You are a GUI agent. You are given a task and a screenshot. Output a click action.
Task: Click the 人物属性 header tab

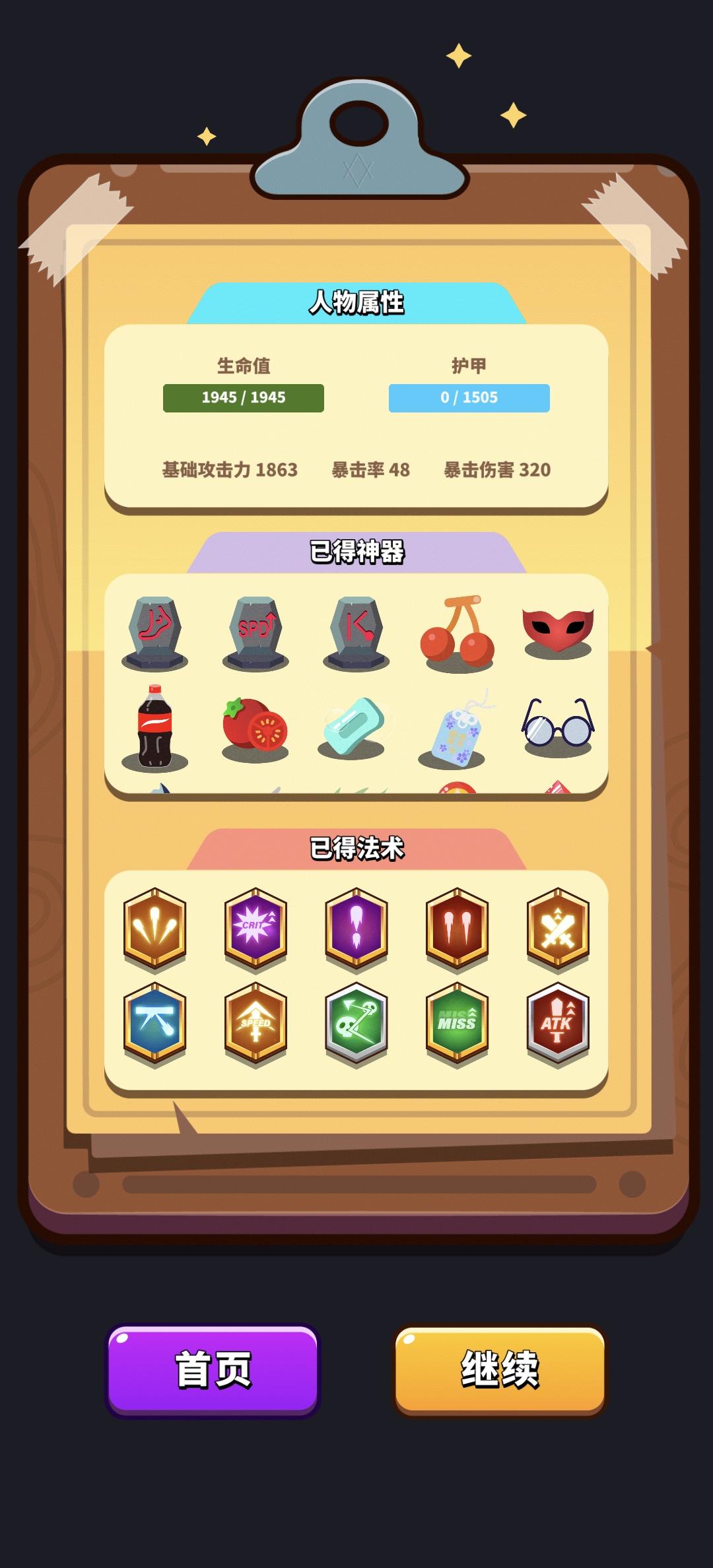pos(356,301)
